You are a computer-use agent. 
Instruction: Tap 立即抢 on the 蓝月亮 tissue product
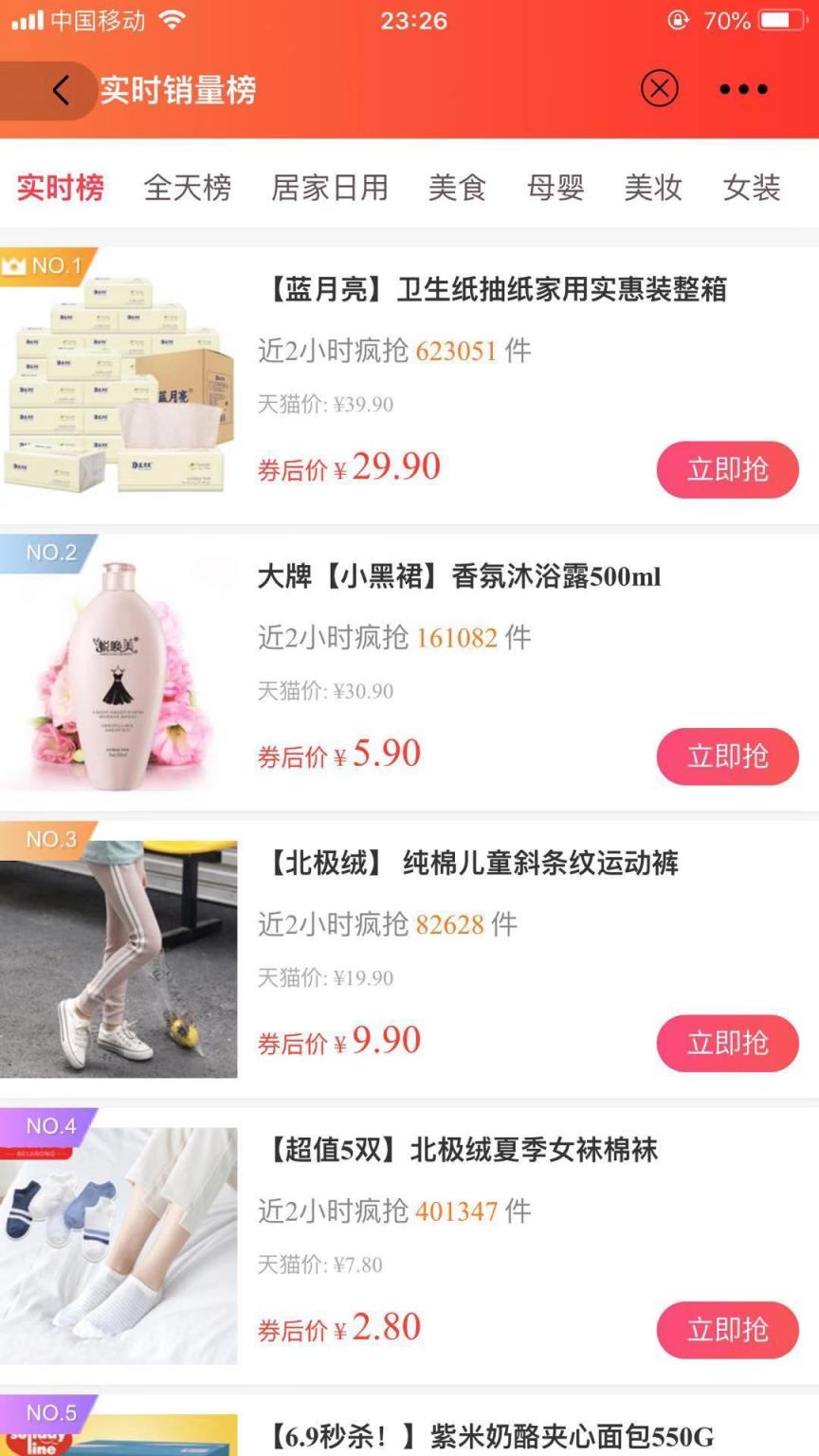(727, 469)
